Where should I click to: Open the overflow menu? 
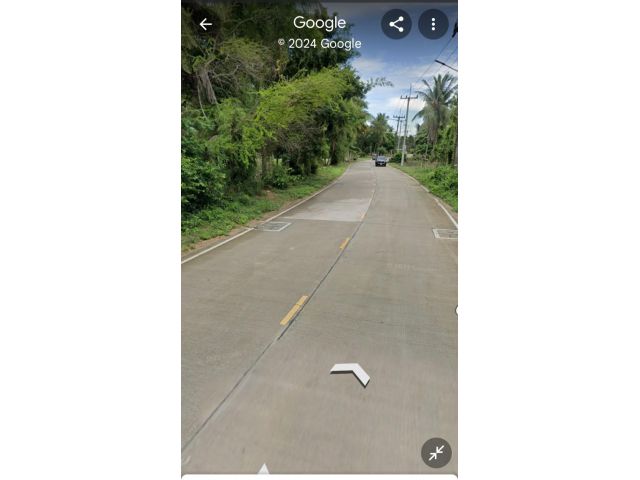point(433,24)
